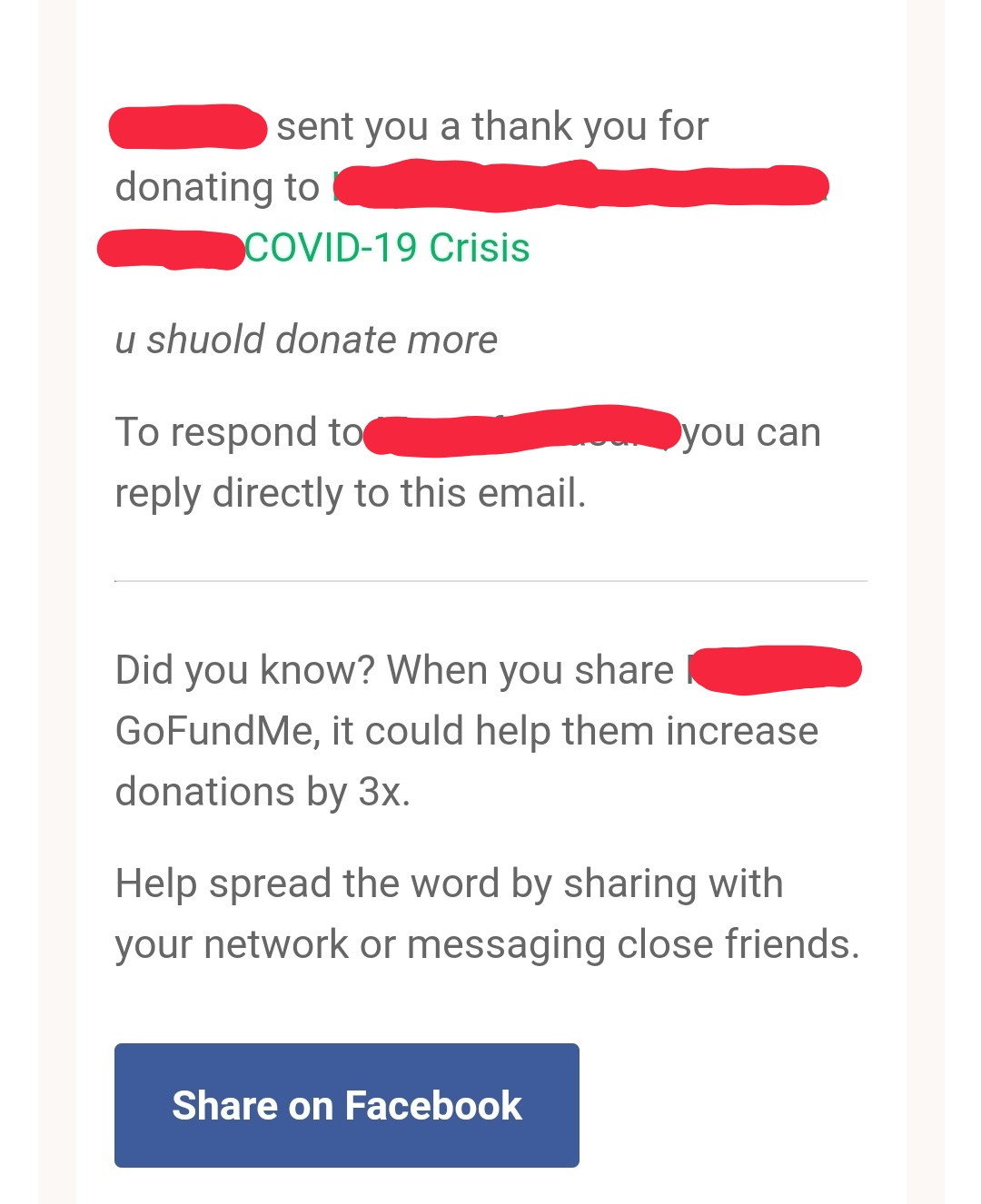
Task: Click the redacted name after 'When you share'
Action: point(777,669)
